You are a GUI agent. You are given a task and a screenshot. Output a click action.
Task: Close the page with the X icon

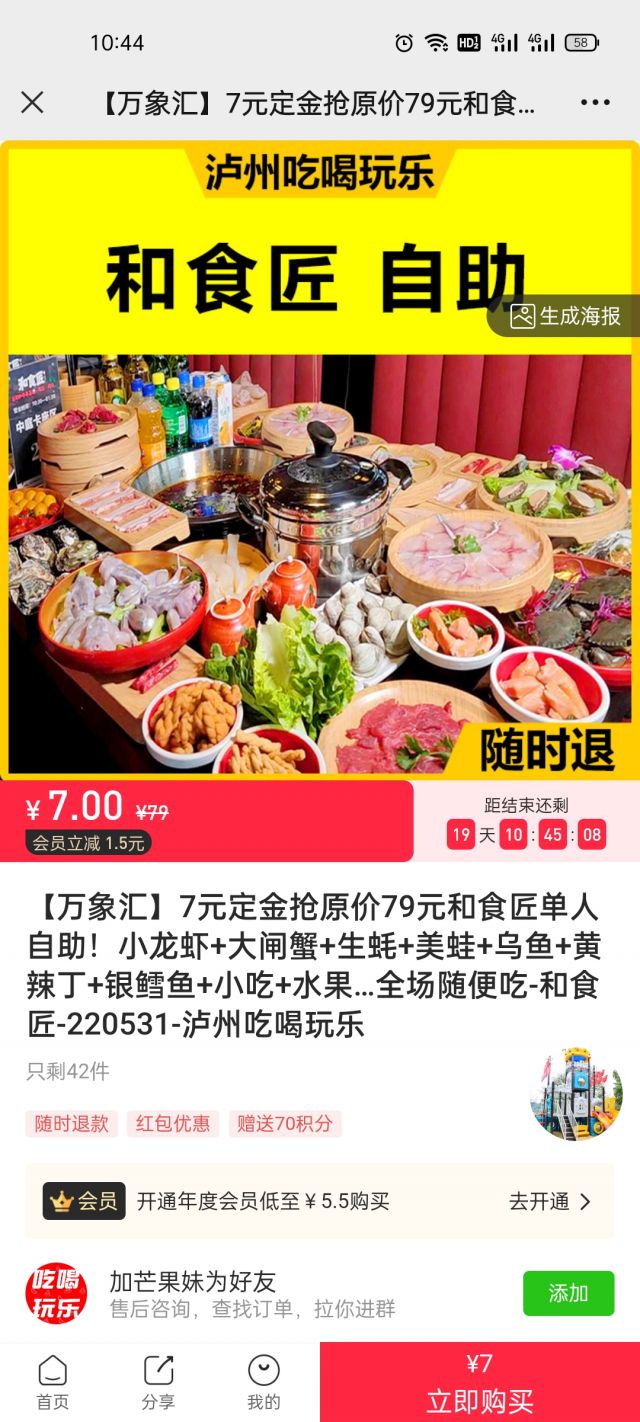coord(32,102)
